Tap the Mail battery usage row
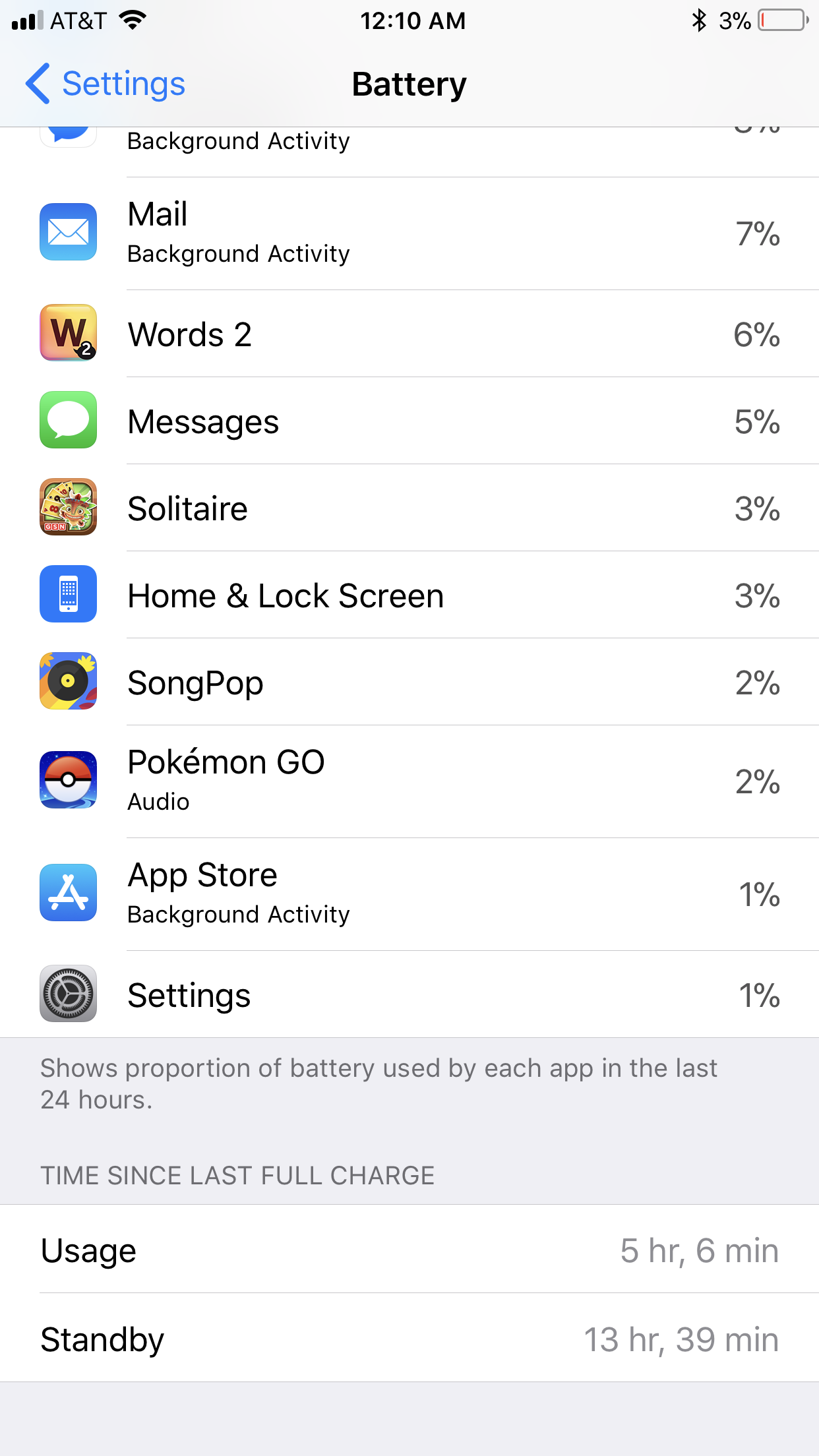 pos(409,233)
